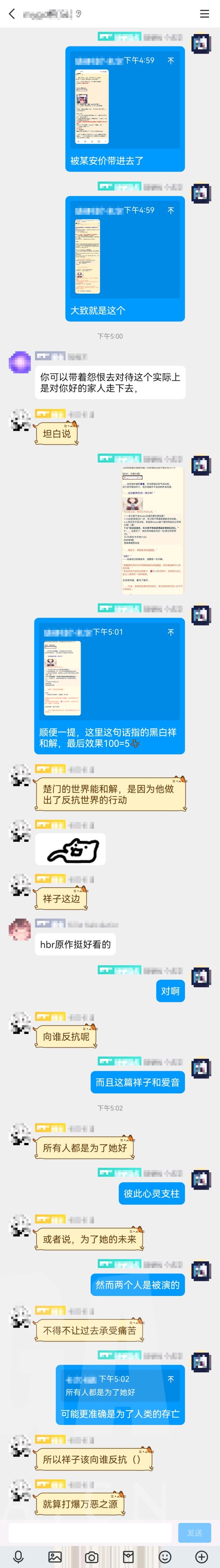Screen dimensions: 220x1568
Task: Go back to the chat list
Action: point(12,13)
